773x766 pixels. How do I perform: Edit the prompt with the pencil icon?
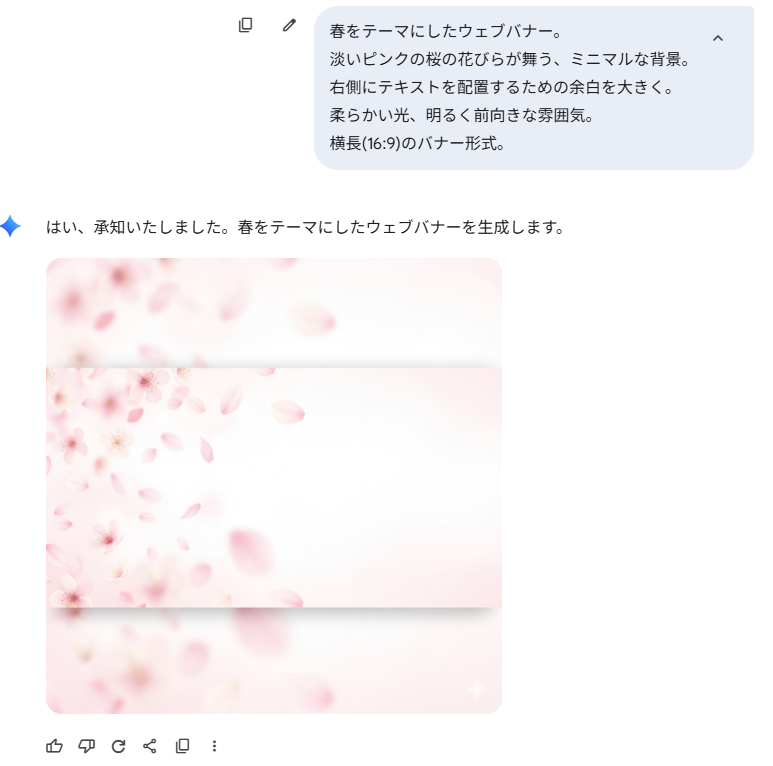pos(289,25)
